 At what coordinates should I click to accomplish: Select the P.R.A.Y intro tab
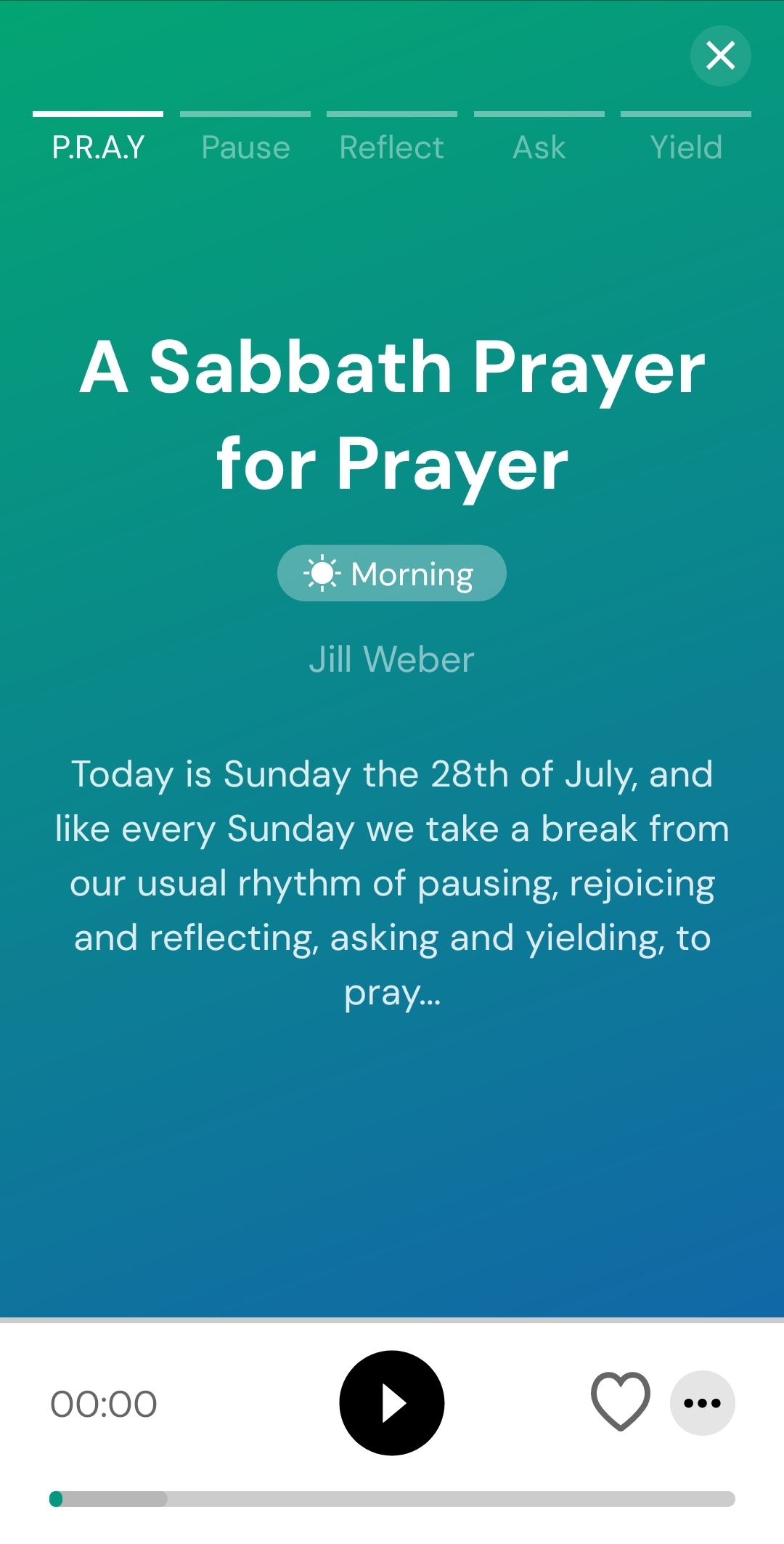point(98,147)
